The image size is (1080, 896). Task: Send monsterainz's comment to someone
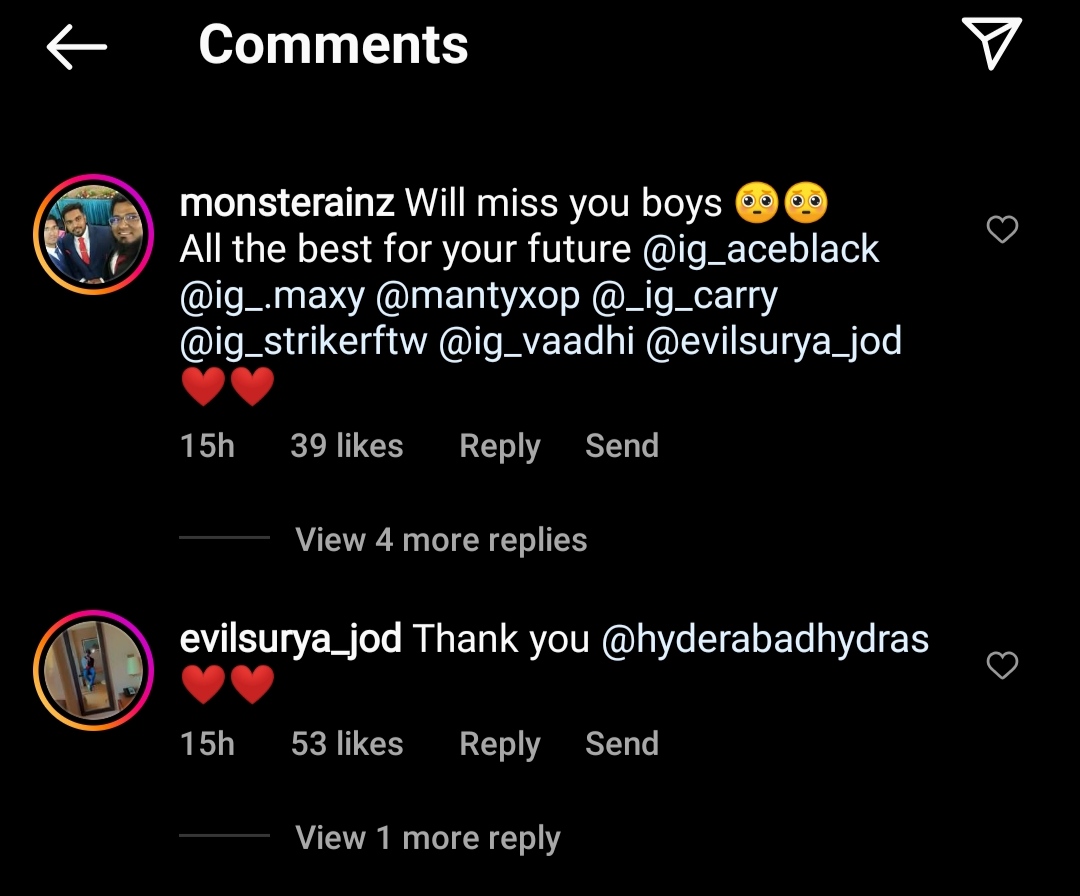click(x=621, y=446)
